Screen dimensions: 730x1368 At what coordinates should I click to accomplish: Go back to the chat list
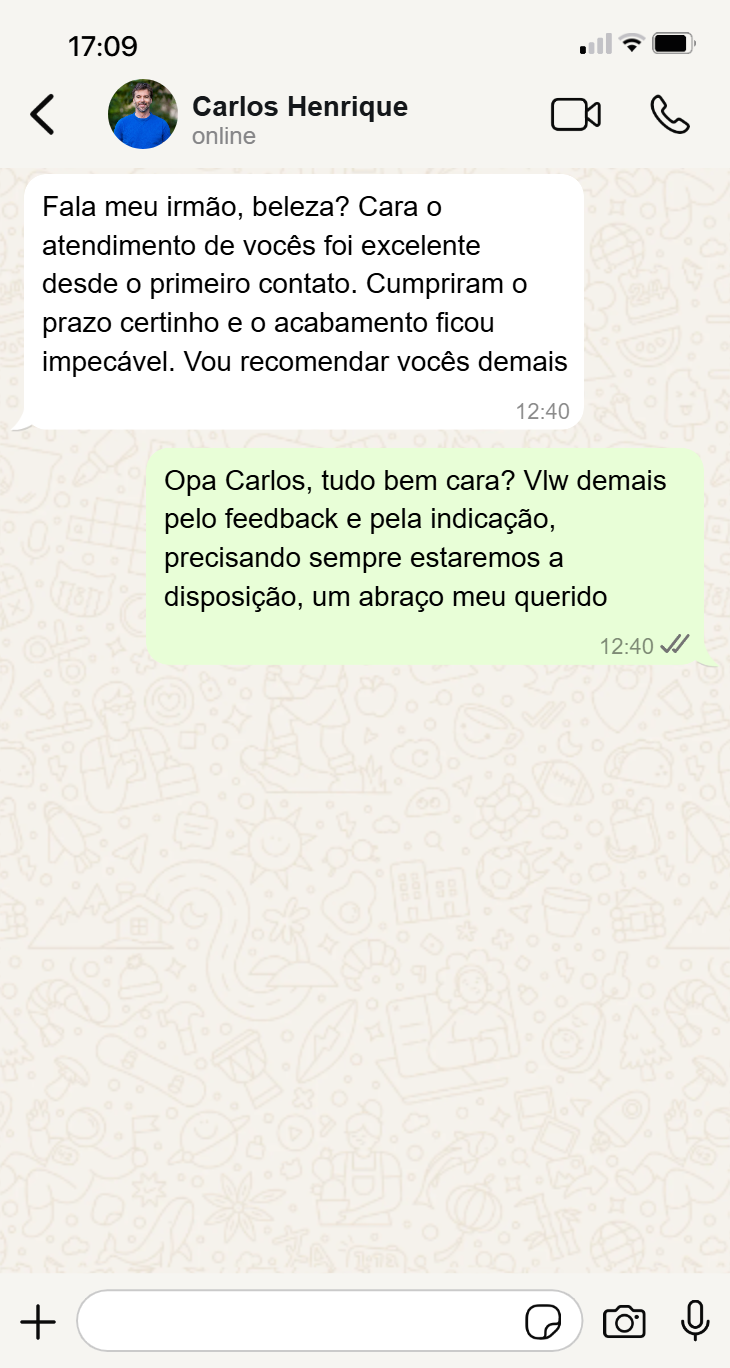pyautogui.click(x=42, y=115)
